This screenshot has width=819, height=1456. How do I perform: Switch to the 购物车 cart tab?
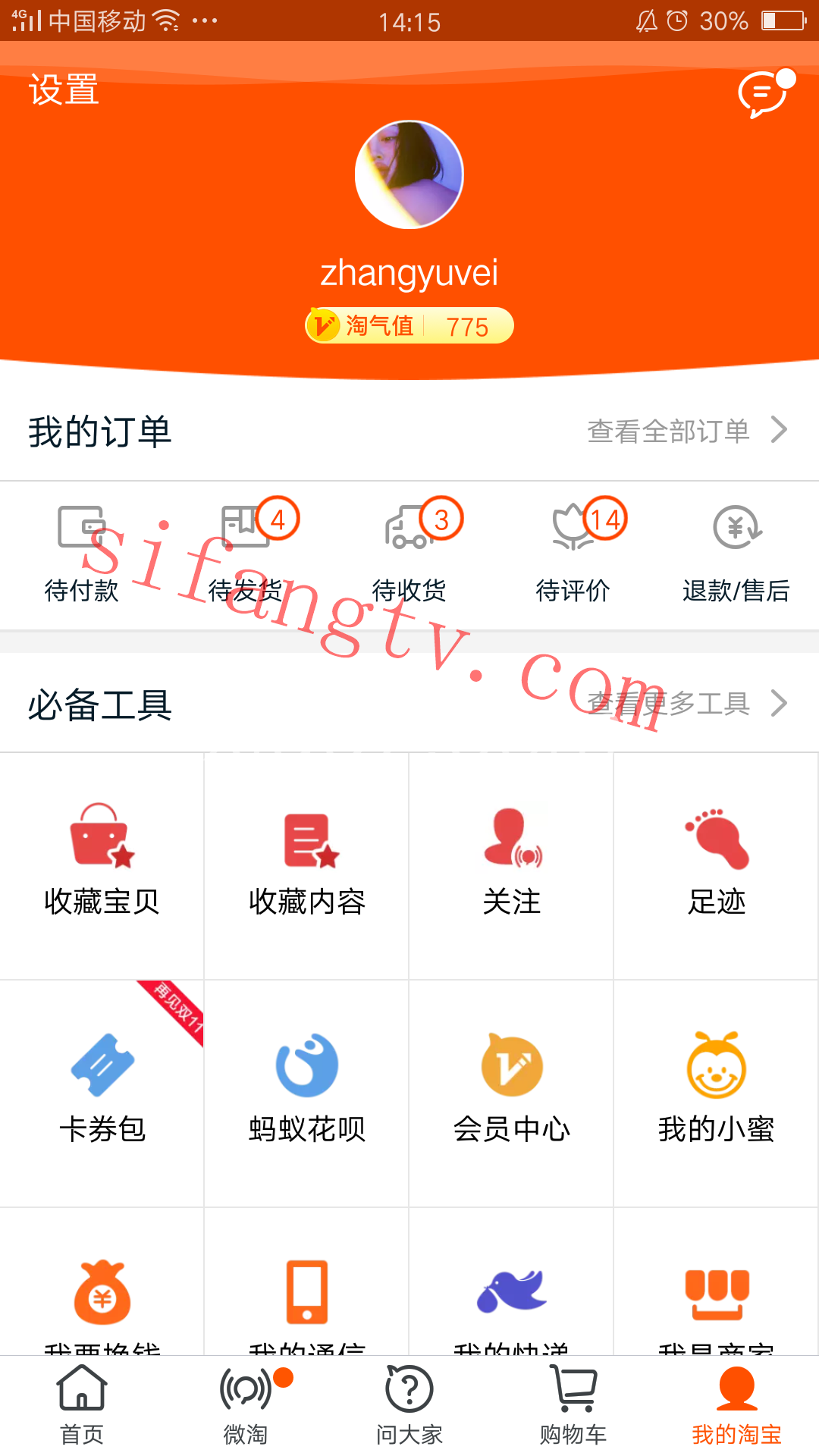point(573,1406)
